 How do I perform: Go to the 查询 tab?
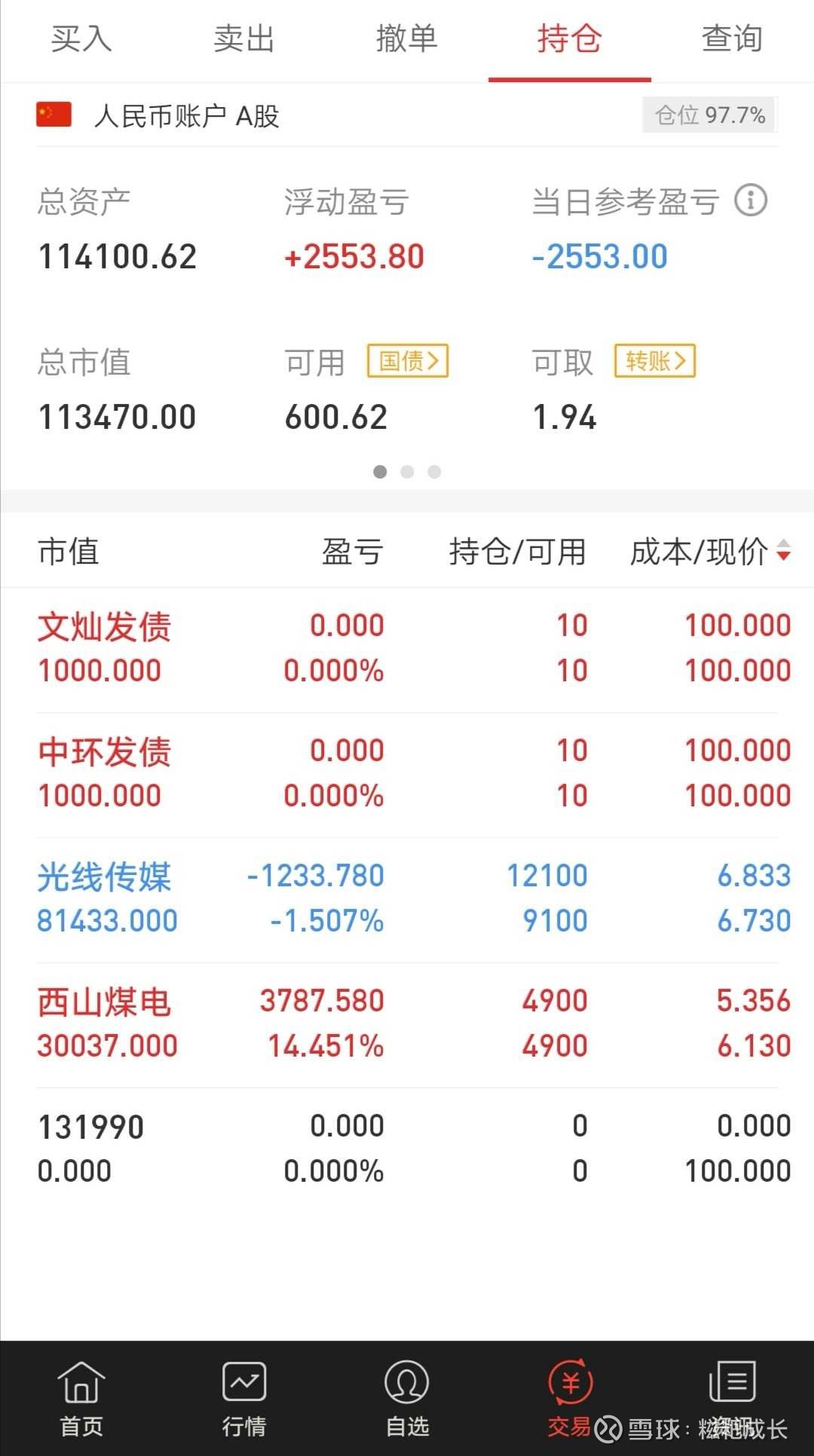(733, 39)
